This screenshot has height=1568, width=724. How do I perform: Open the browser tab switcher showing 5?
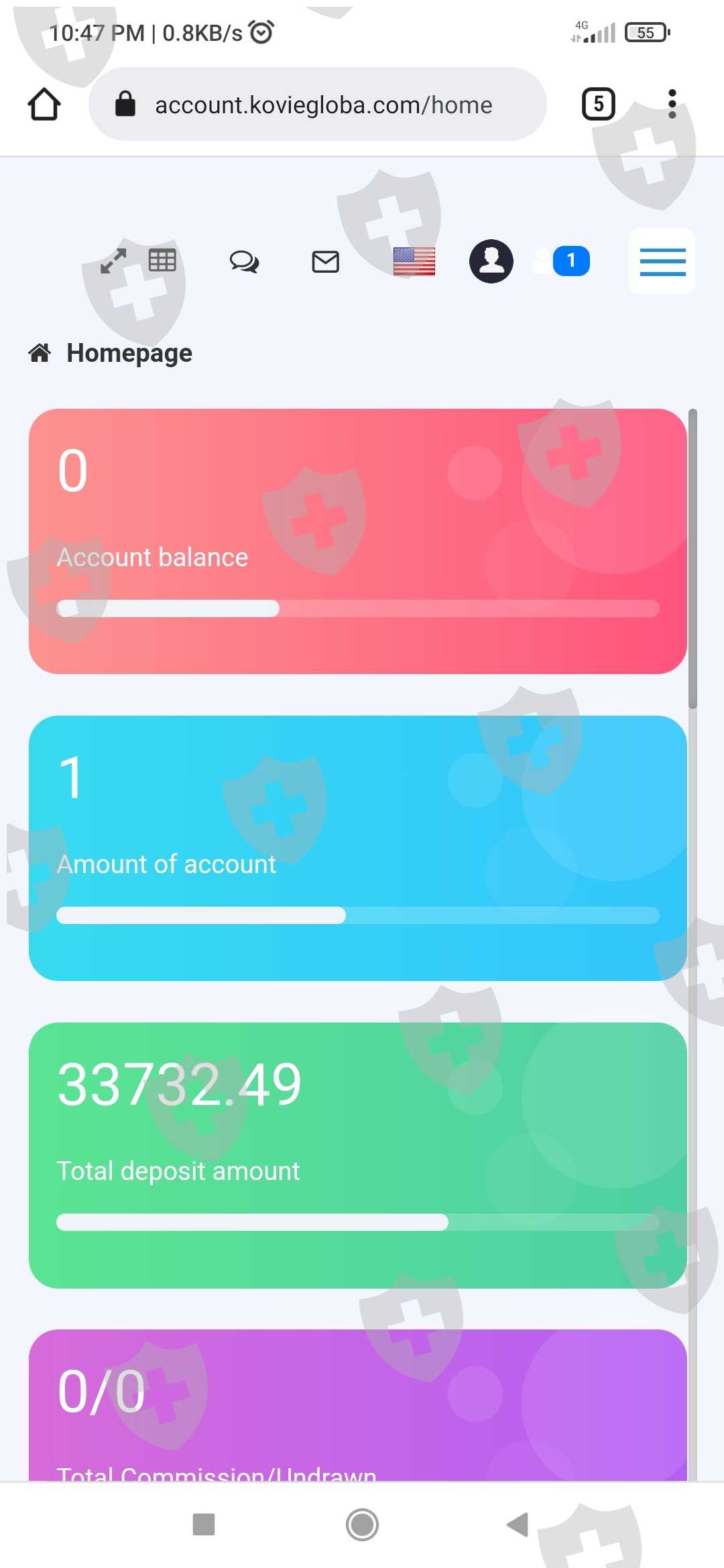(x=599, y=104)
